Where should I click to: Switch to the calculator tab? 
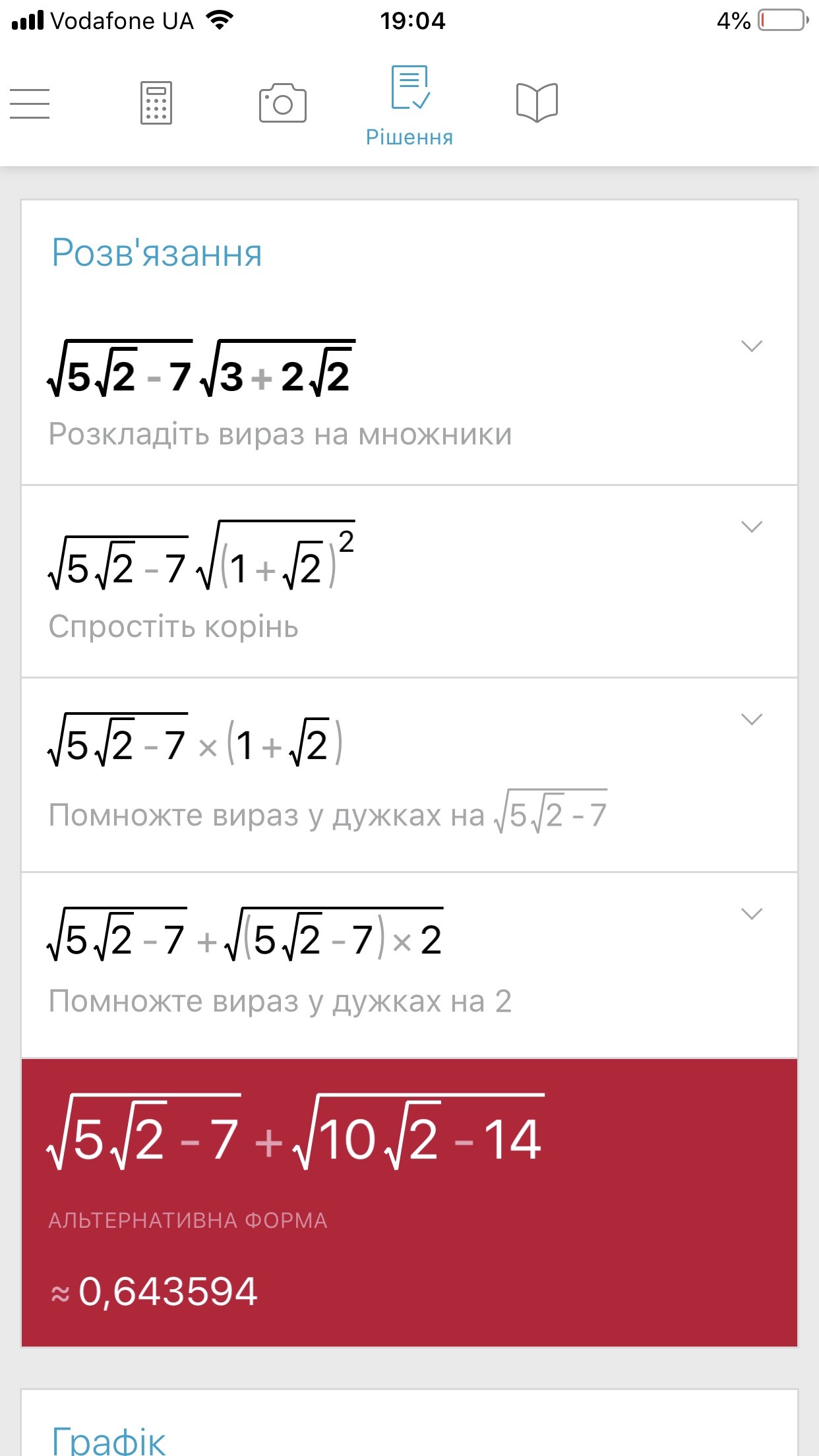[156, 103]
